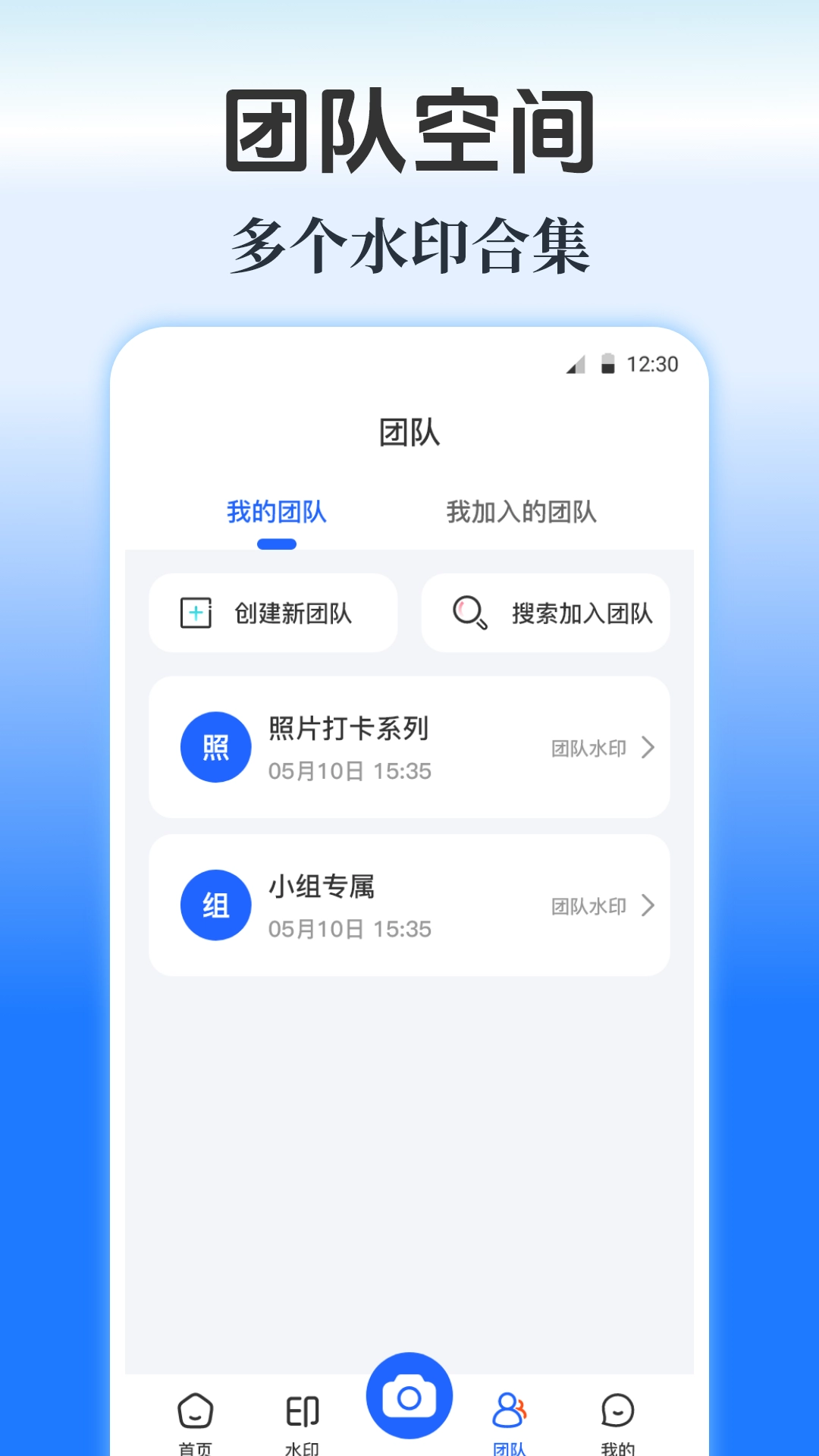Viewport: 819px width, 1456px height.
Task: Tap the '照' circular team avatar
Action: click(x=215, y=747)
